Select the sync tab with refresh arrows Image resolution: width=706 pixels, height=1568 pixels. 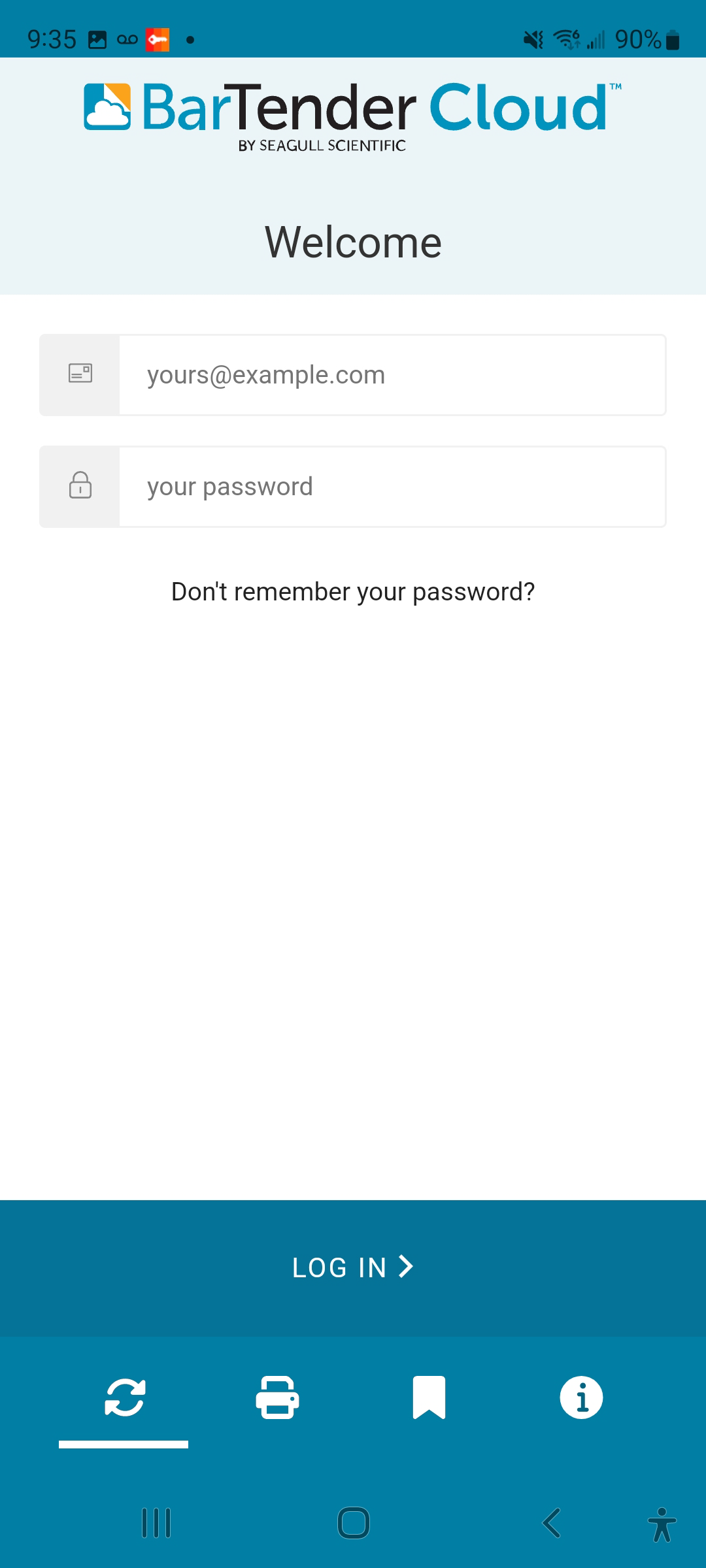[124, 1397]
